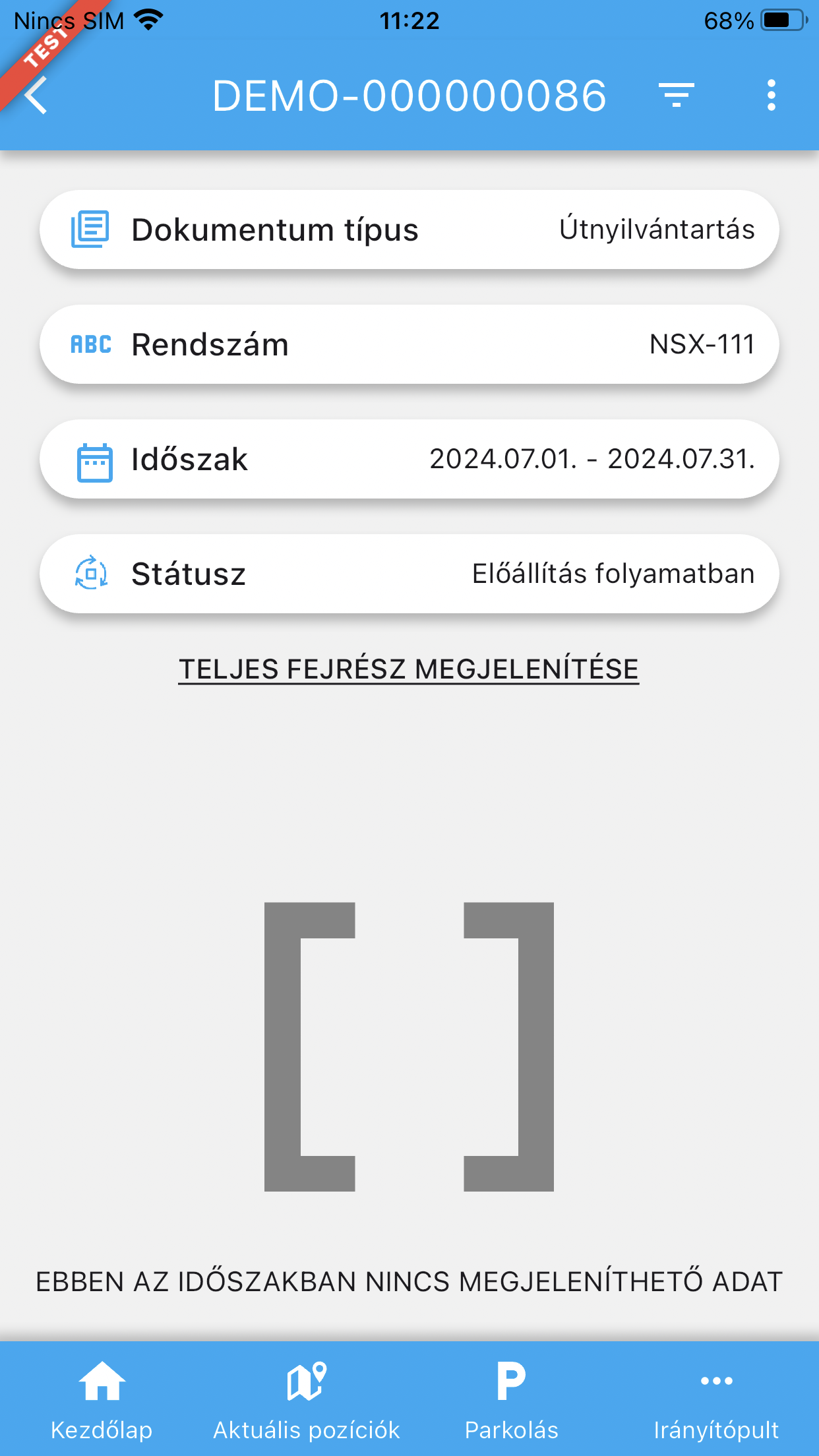Go to the Parkolás tab
This screenshot has width=819, height=1456.
click(512, 1399)
